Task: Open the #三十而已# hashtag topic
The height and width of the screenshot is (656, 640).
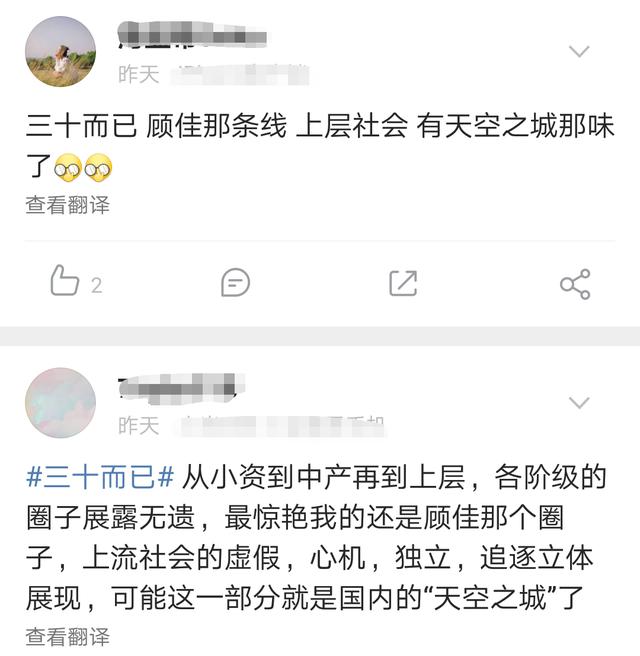Action: point(101,477)
